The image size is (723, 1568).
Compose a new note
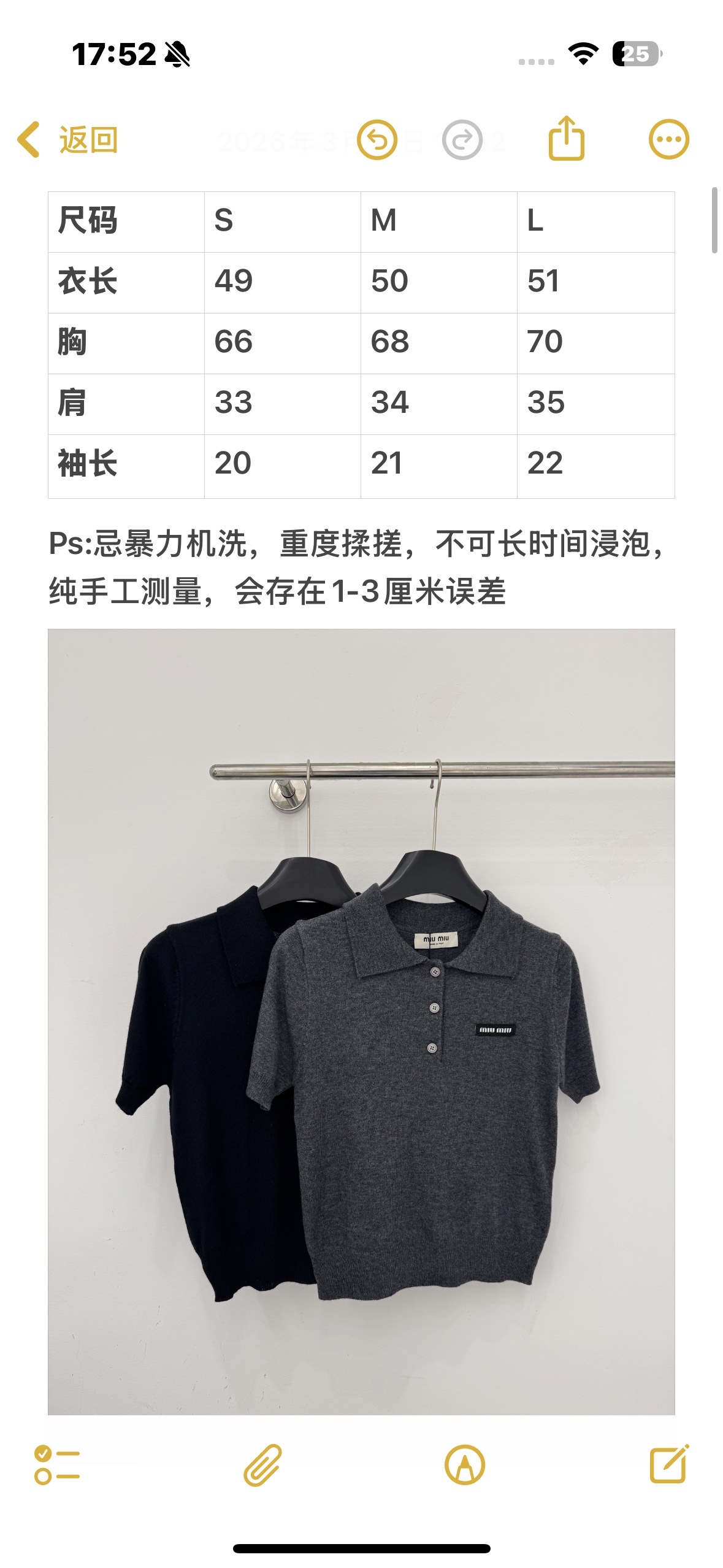pos(668,1464)
